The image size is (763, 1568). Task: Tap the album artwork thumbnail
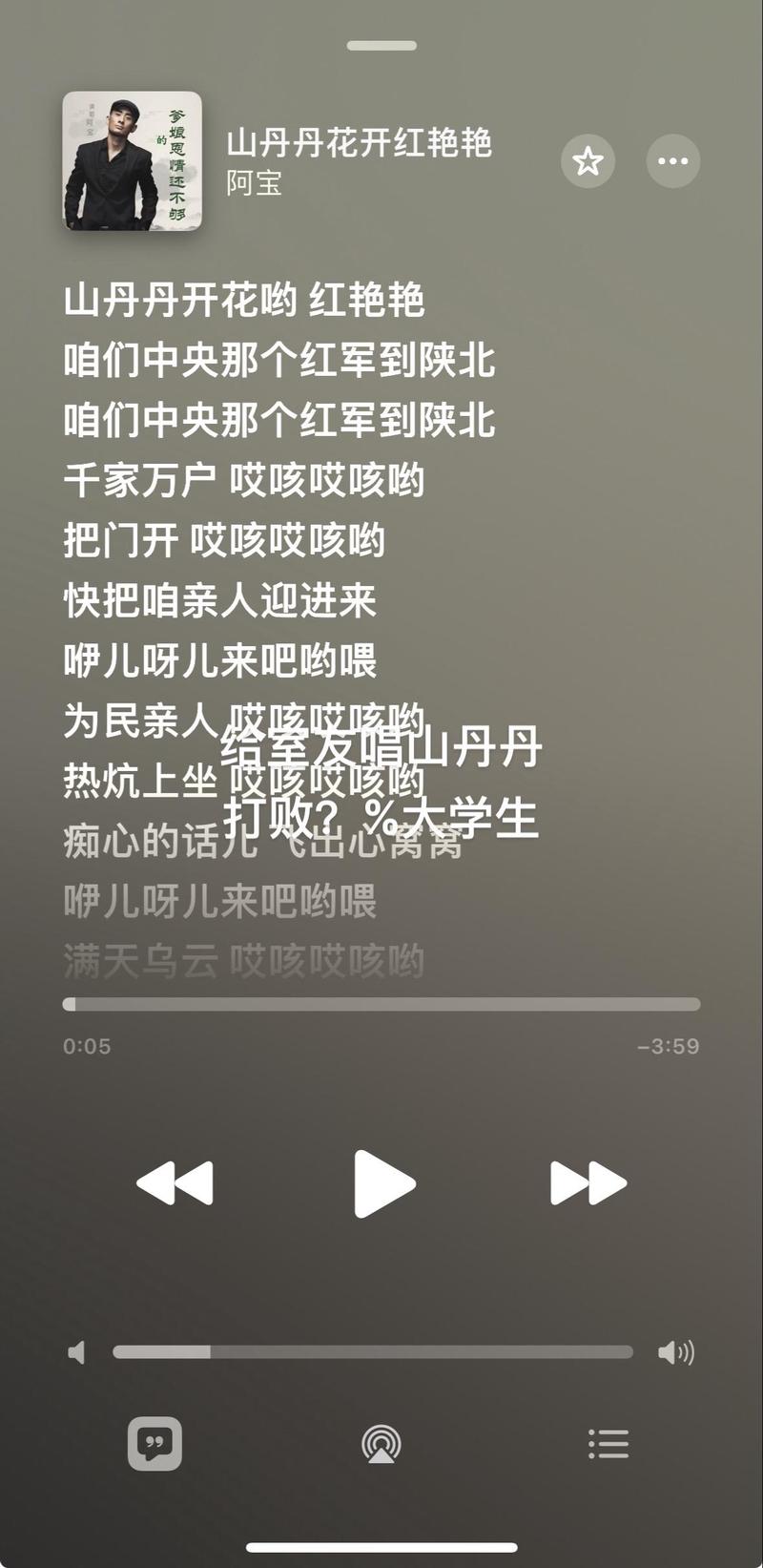click(134, 161)
